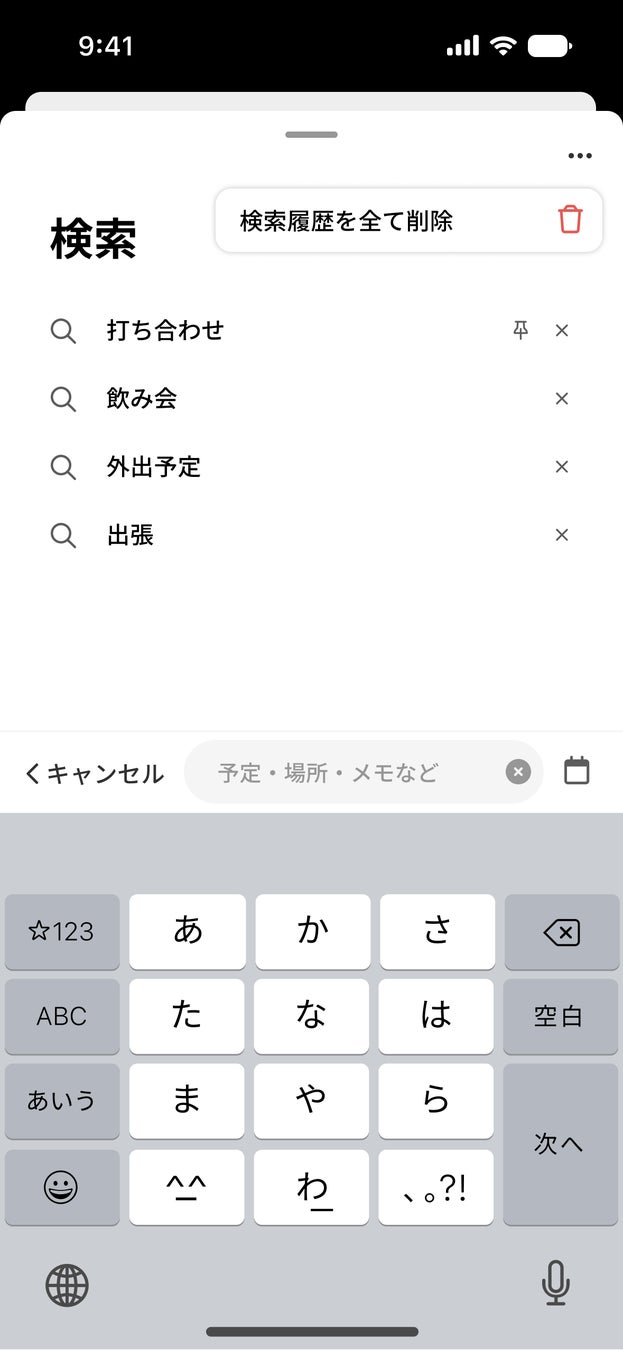This screenshot has height=1350, width=623.
Task: Tap the 次へ keyboard key
Action: [559, 1144]
